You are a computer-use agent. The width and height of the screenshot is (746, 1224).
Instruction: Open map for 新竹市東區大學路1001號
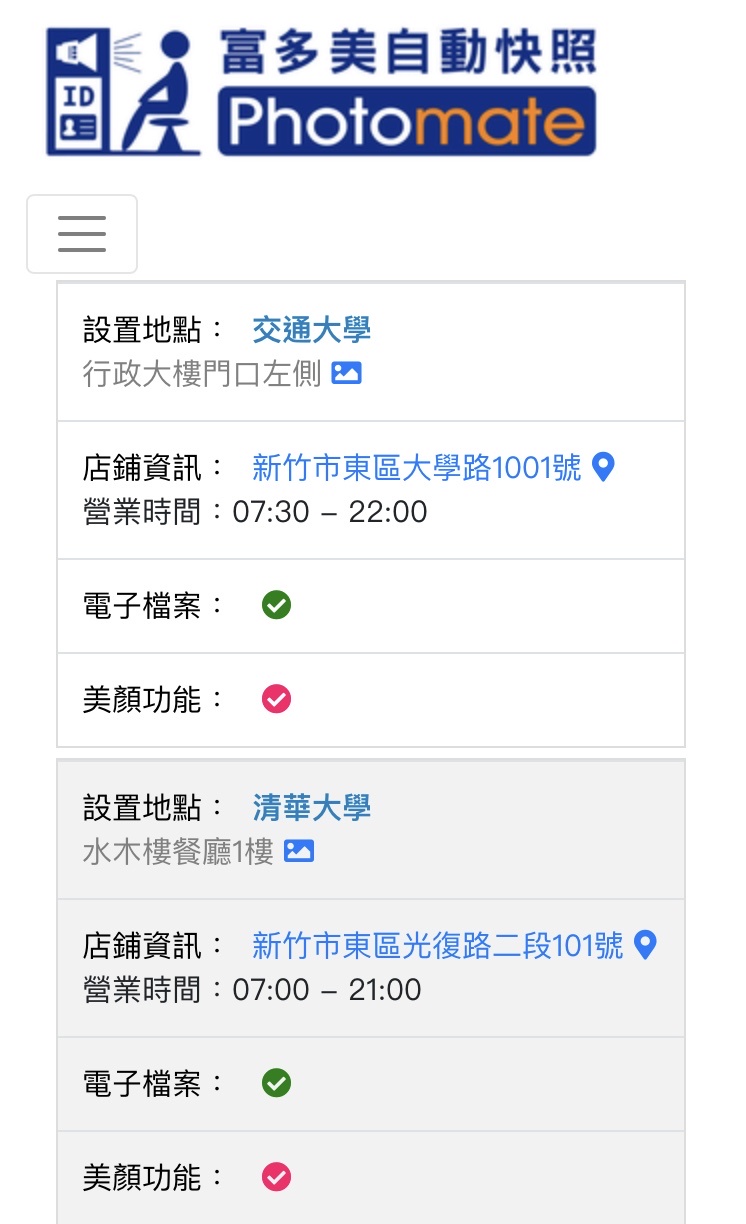pos(603,467)
